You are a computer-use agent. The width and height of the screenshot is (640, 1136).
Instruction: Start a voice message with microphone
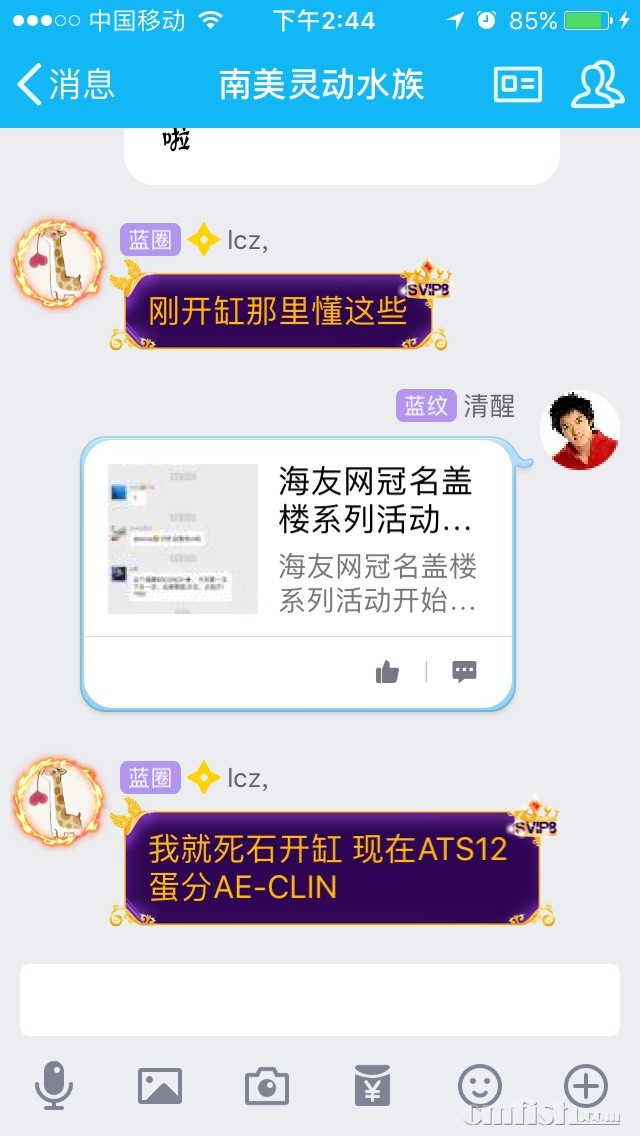[x=54, y=1086]
